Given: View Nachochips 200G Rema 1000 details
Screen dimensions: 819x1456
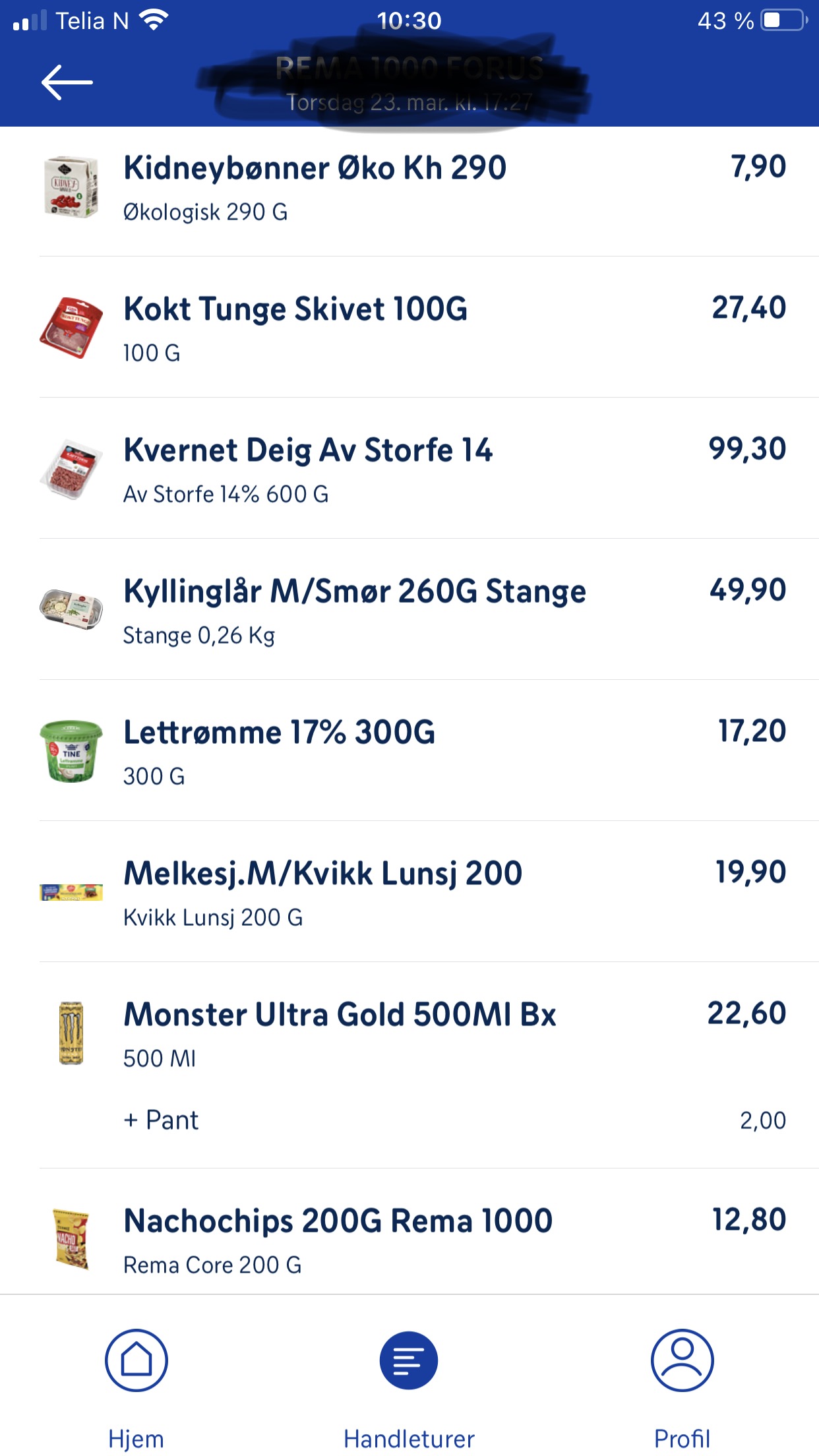Looking at the screenshot, I should tap(409, 1232).
